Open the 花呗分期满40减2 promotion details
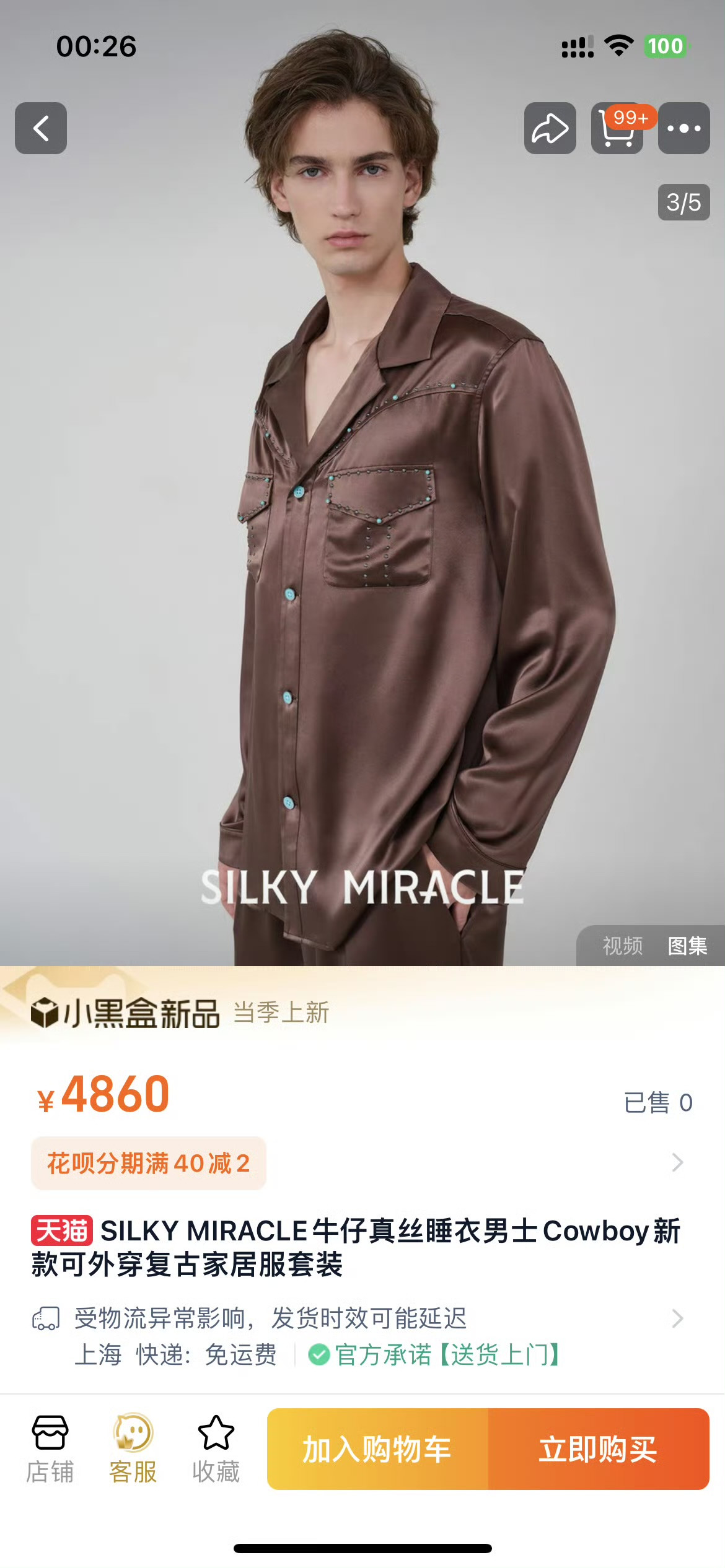Screen dimensions: 725x1568 pyautogui.click(x=149, y=1163)
